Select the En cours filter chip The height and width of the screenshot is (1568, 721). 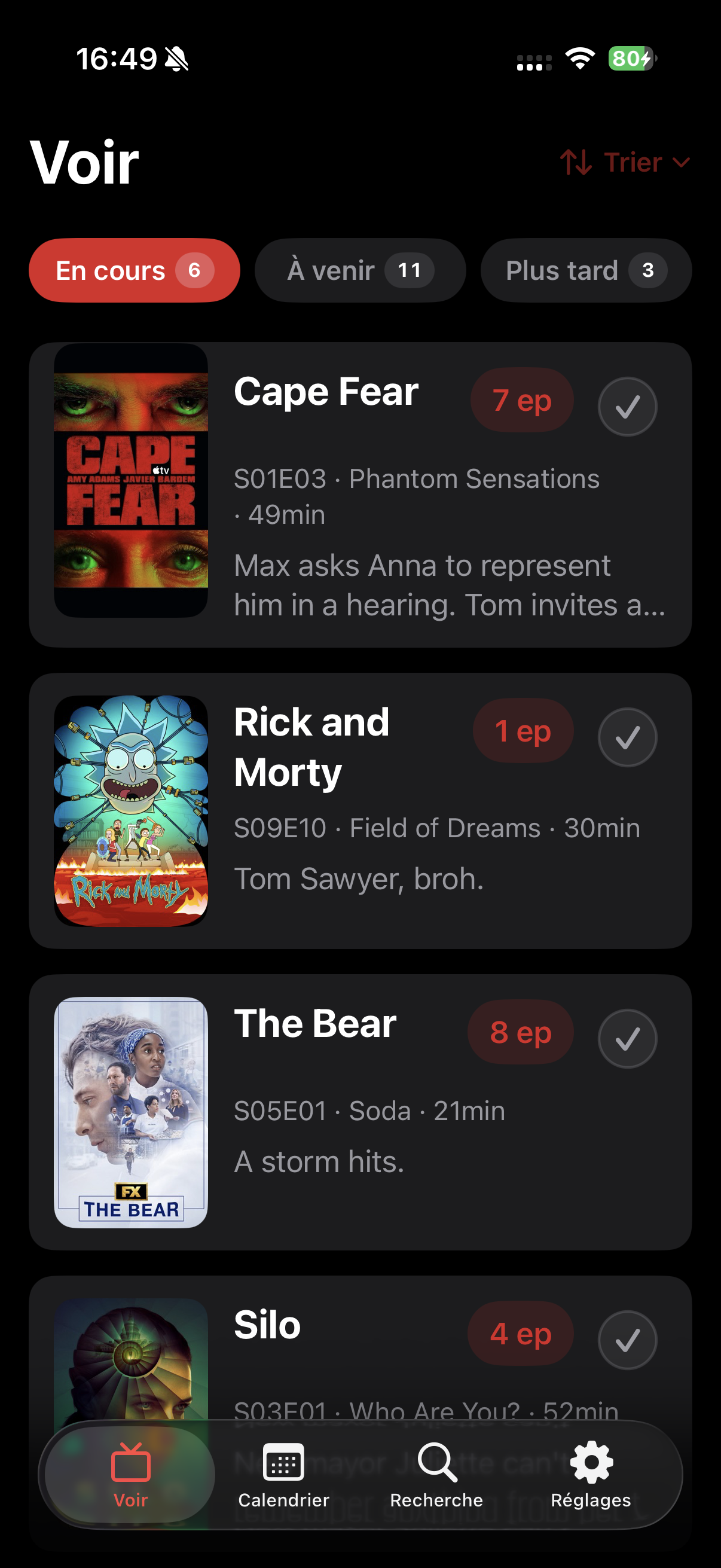[x=135, y=270]
